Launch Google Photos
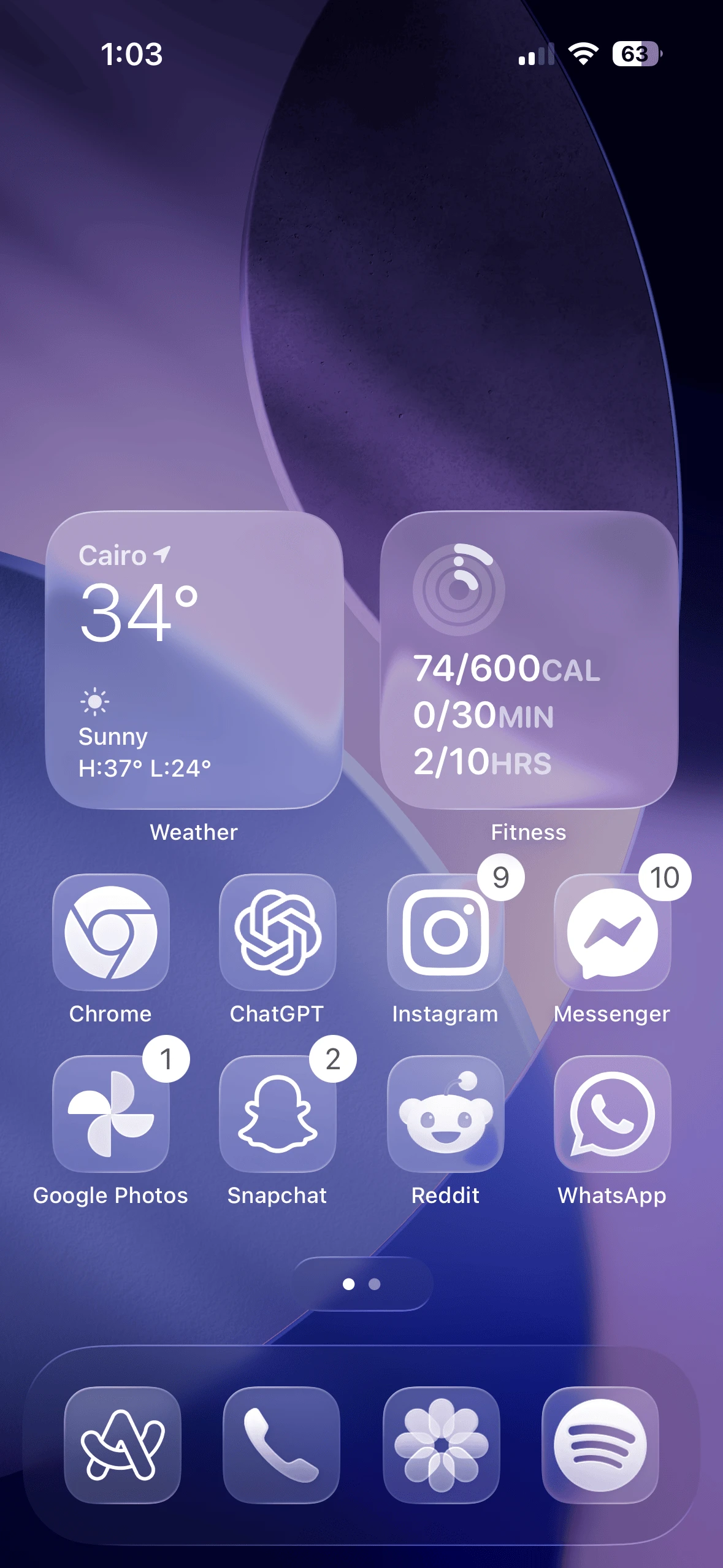The height and width of the screenshot is (1568, 723). pos(111,1113)
